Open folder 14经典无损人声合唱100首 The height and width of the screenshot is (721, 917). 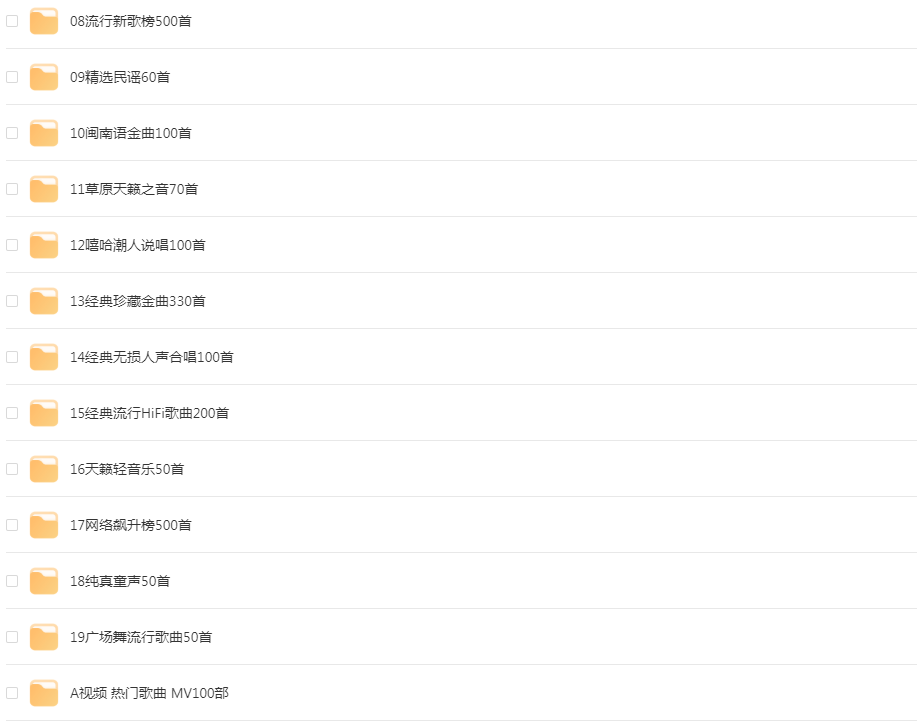pyautogui.click(x=151, y=357)
